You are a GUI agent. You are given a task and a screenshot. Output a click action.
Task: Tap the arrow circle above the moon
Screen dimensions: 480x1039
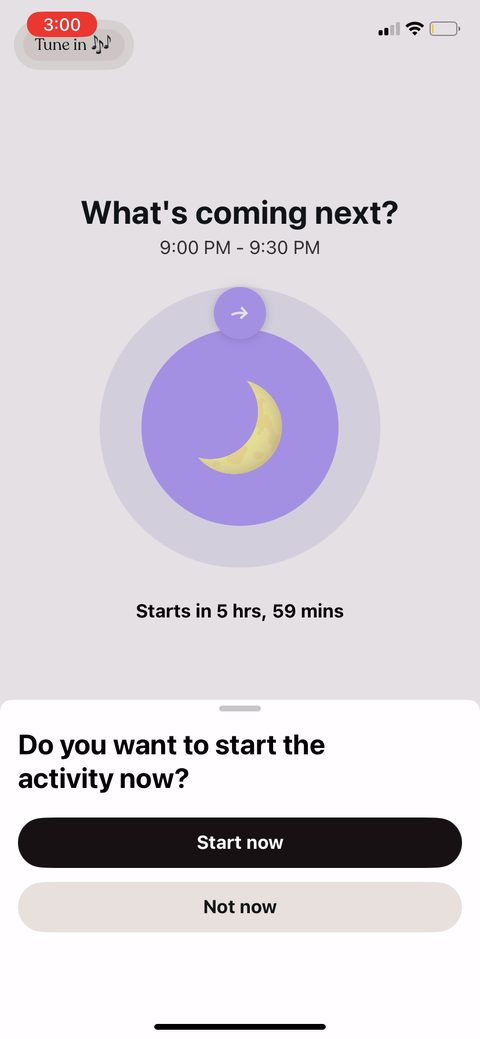click(x=240, y=313)
